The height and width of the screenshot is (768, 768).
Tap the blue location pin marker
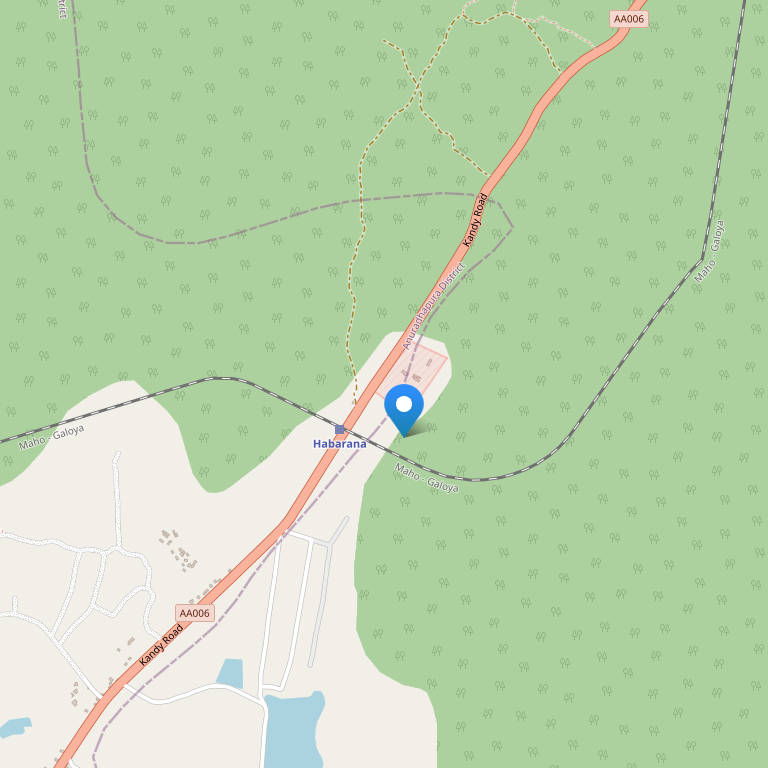click(x=404, y=406)
